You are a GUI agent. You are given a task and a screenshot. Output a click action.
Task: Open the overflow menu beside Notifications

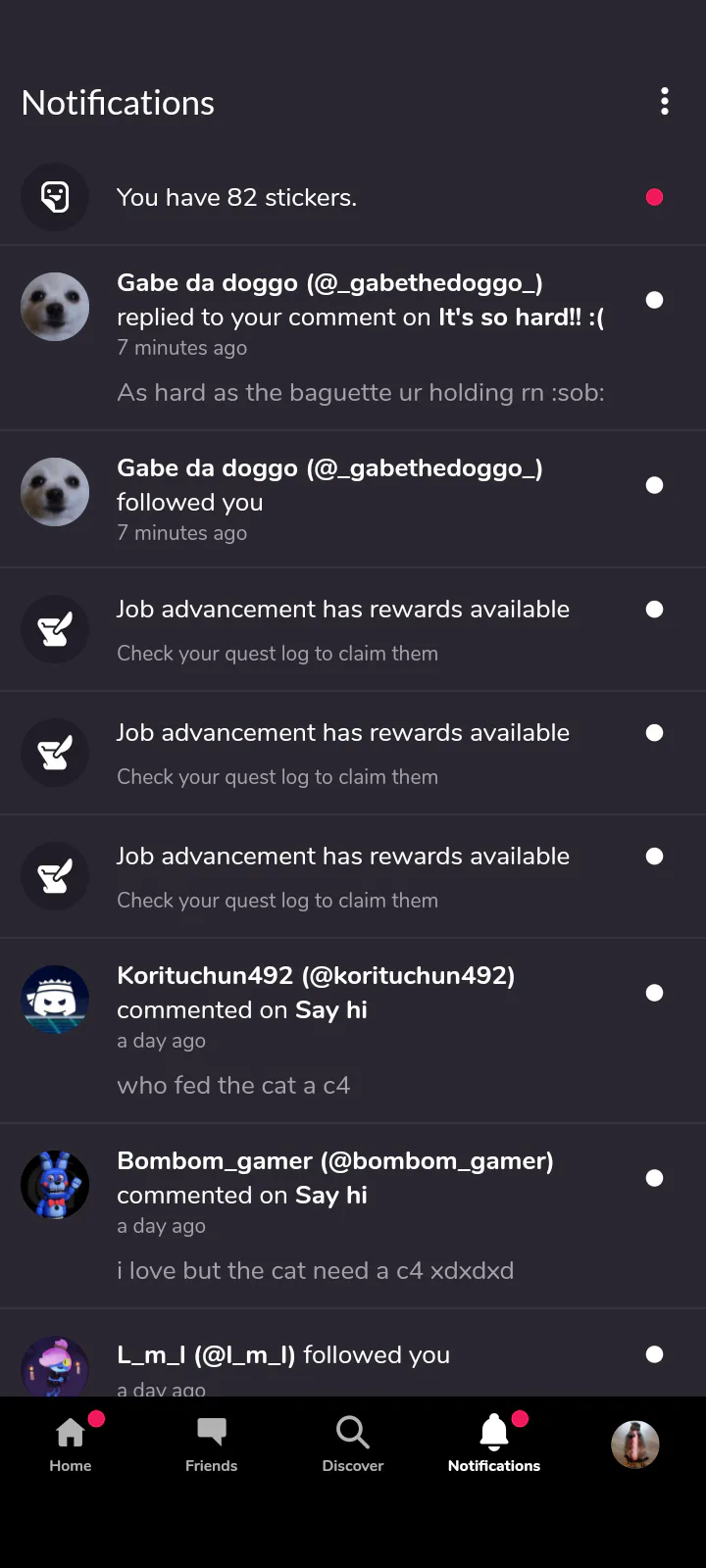[665, 102]
